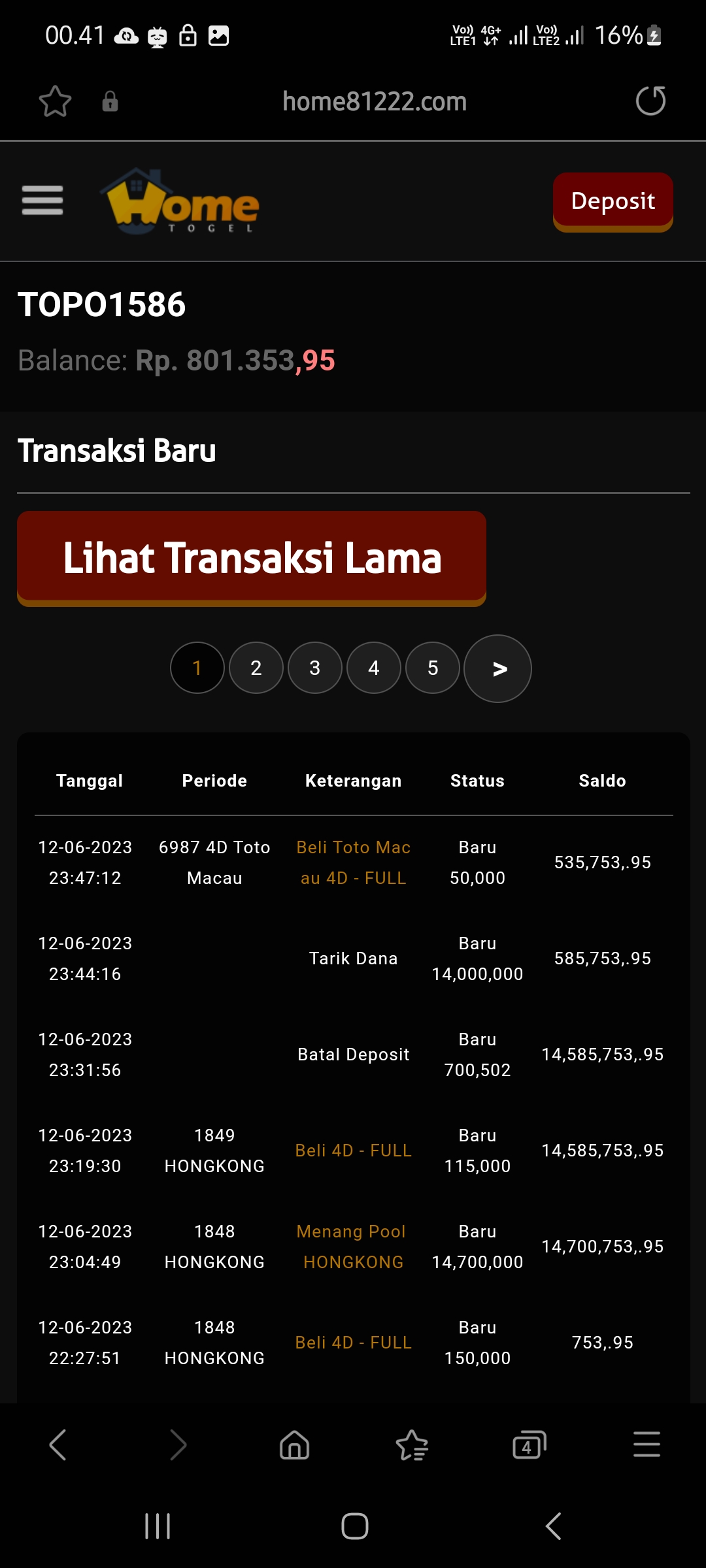Open the browser bookmarks list
The height and width of the screenshot is (1568, 706).
click(x=412, y=1445)
